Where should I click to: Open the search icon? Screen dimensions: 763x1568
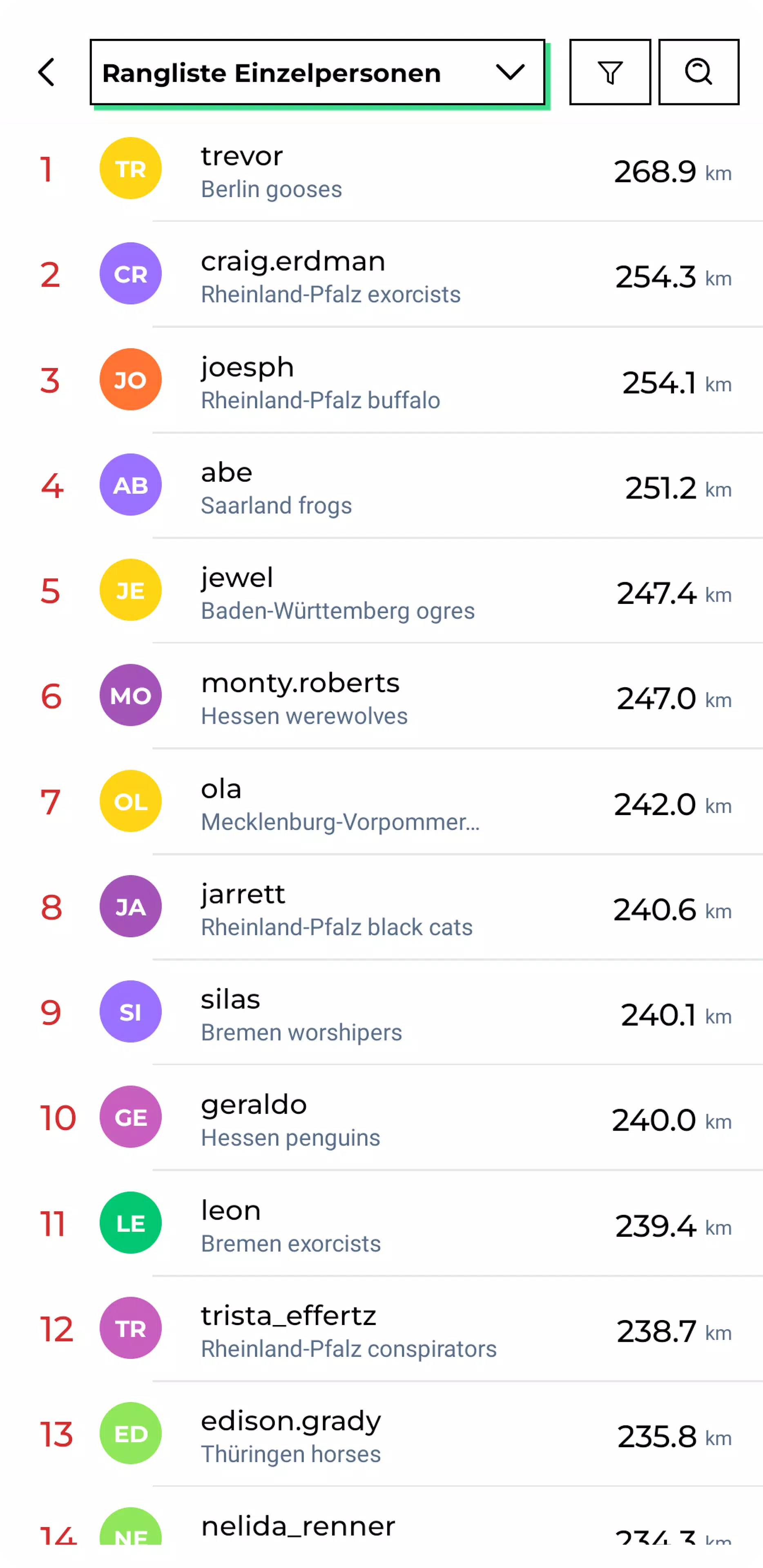tap(698, 72)
